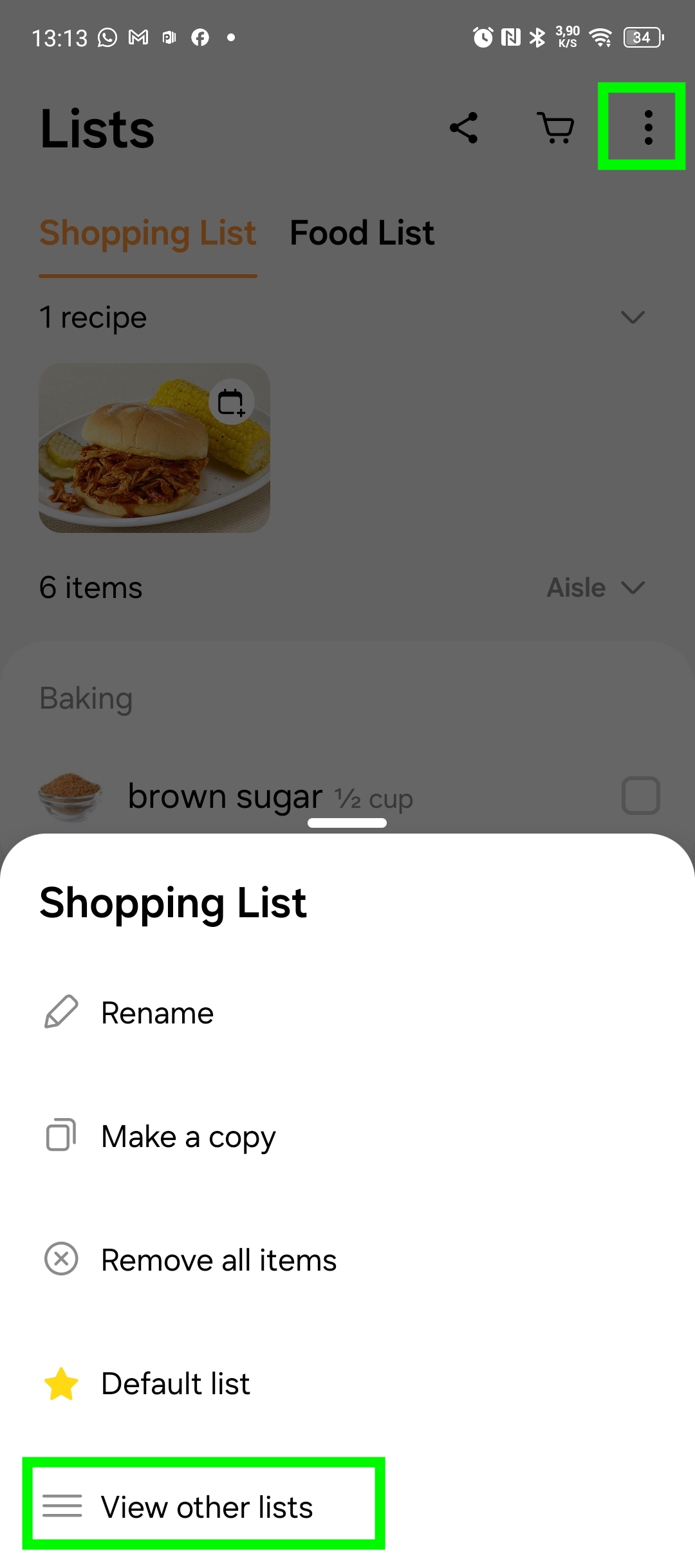The height and width of the screenshot is (1568, 695).
Task: Select the Shopping List tab
Action: [147, 232]
